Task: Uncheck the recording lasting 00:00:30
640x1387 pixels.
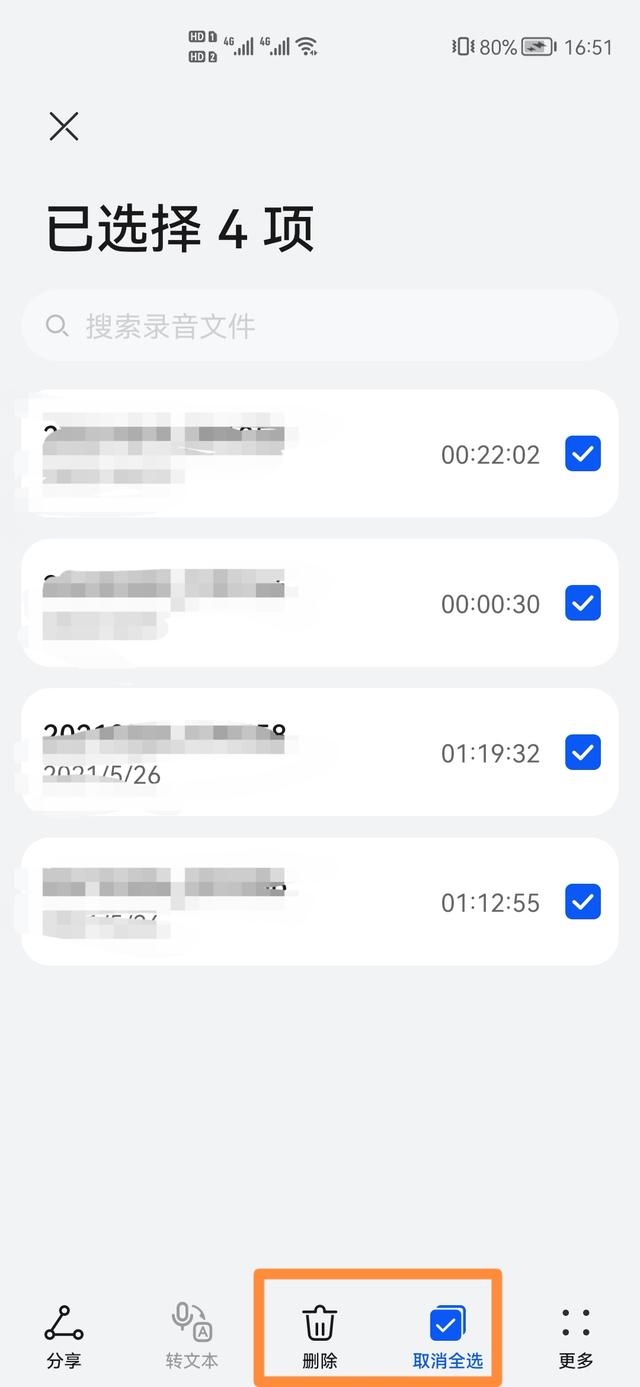Action: [x=583, y=603]
